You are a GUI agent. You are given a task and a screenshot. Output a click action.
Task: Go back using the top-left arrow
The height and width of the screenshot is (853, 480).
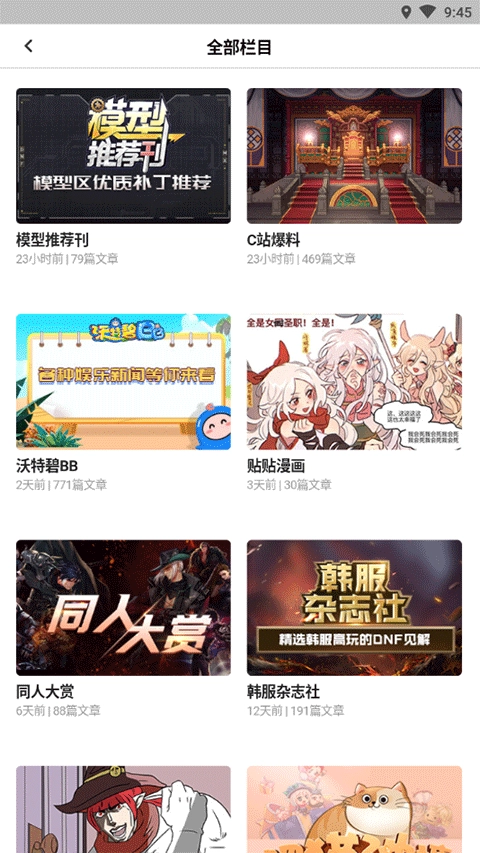pyautogui.click(x=29, y=46)
